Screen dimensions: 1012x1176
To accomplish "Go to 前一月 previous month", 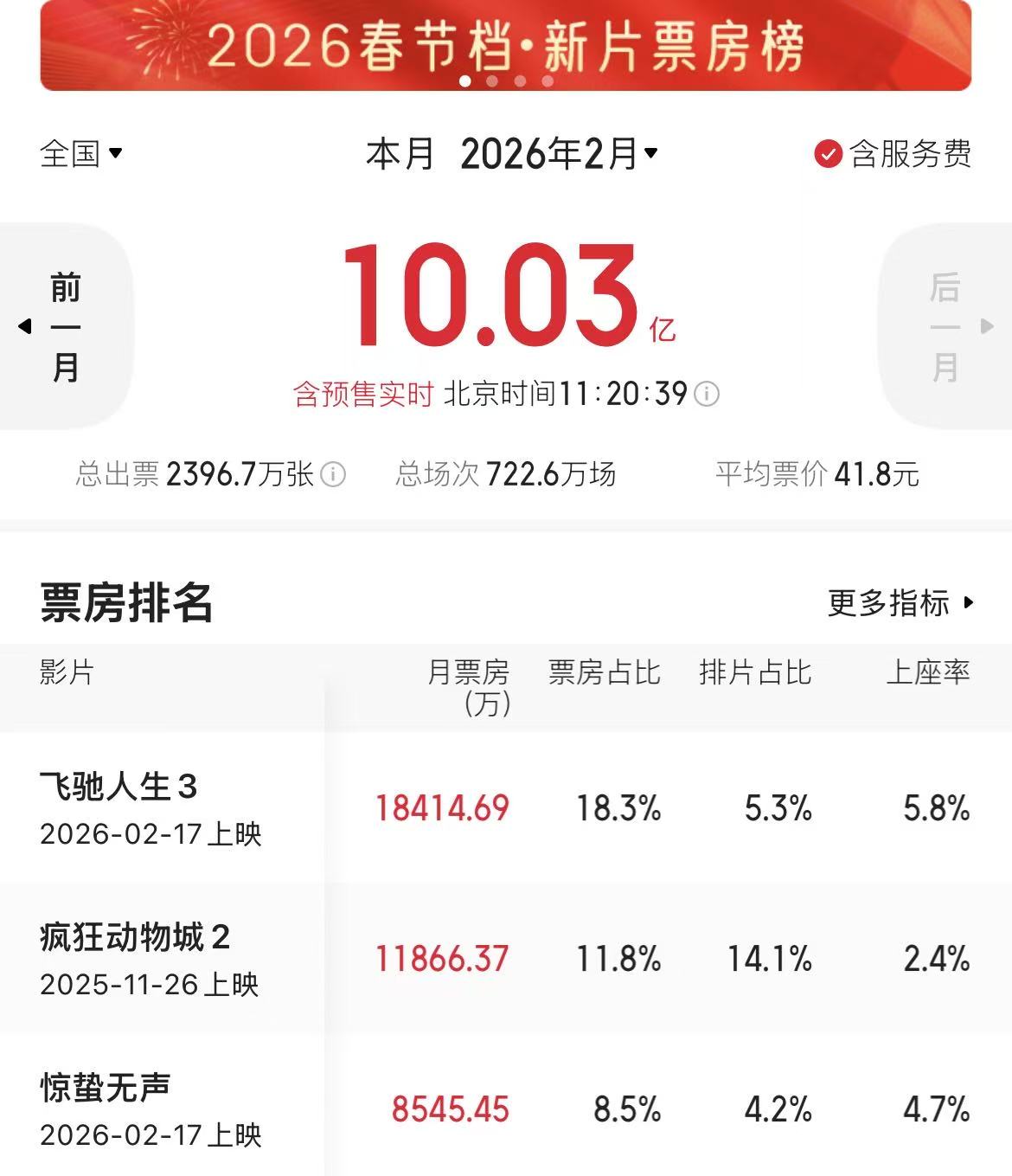I will click(64, 326).
